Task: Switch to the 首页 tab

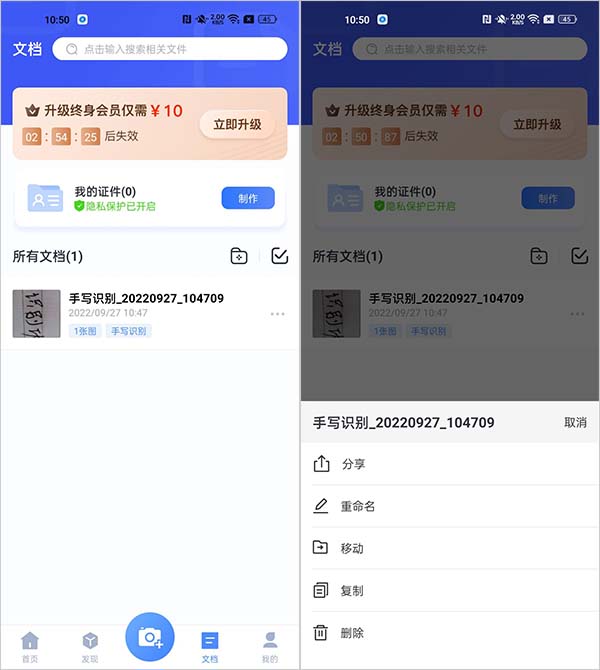Action: pyautogui.click(x=30, y=646)
